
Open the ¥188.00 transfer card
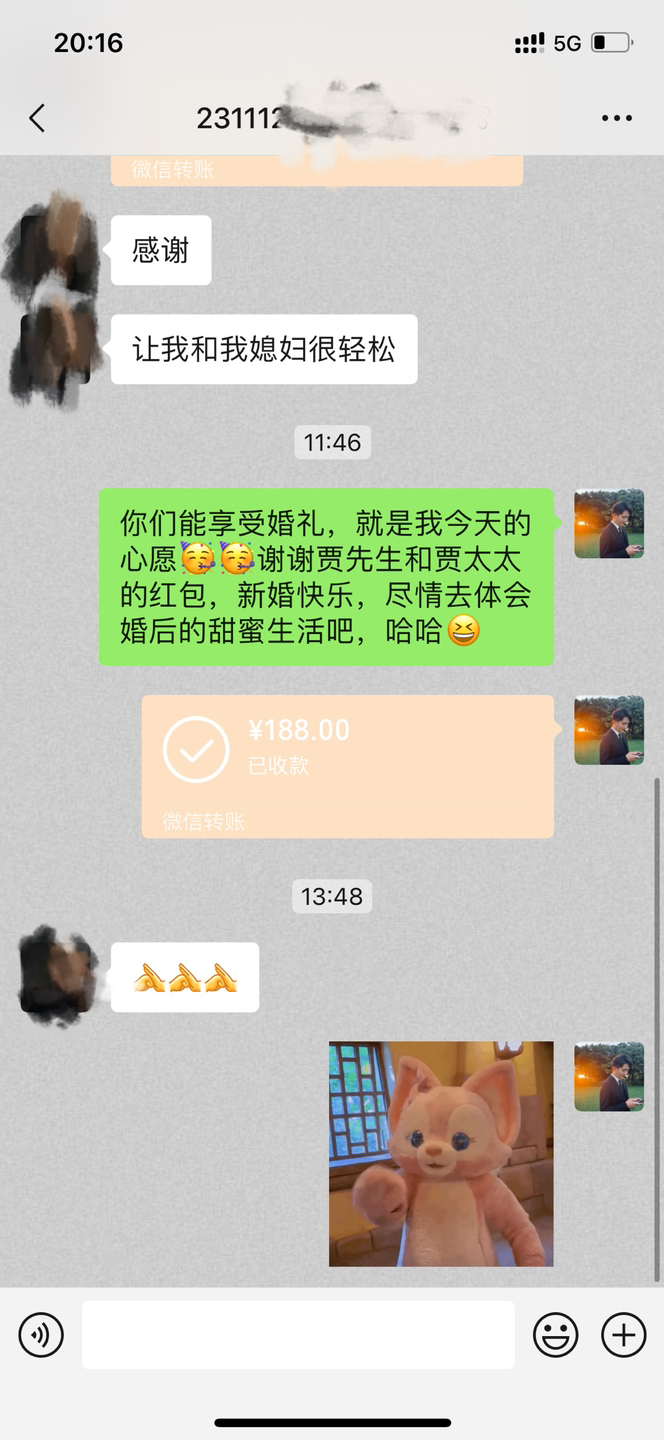coord(348,766)
